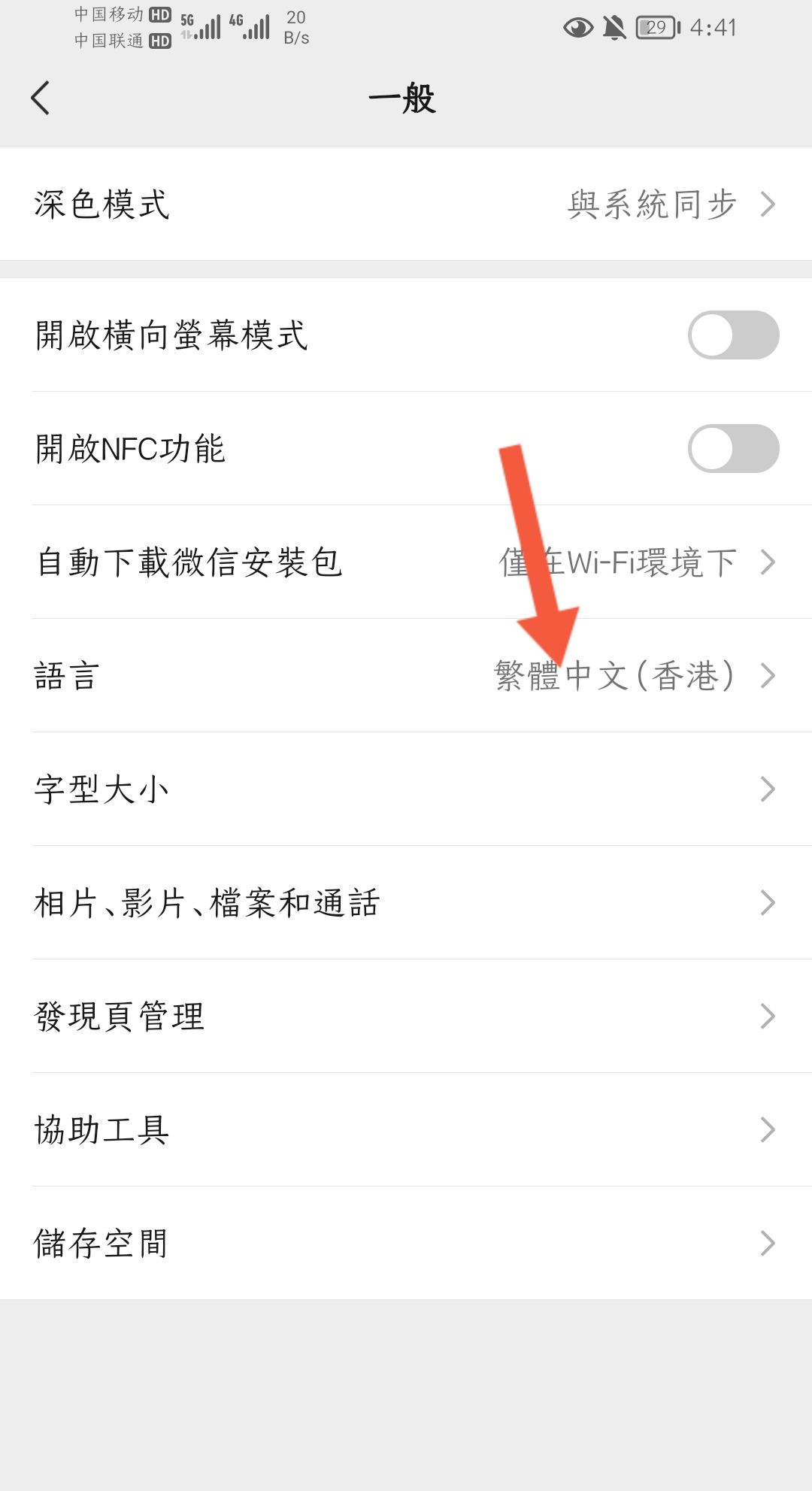Open 語言 settings via its chevron
This screenshot has height=1491, width=812.
tap(767, 676)
